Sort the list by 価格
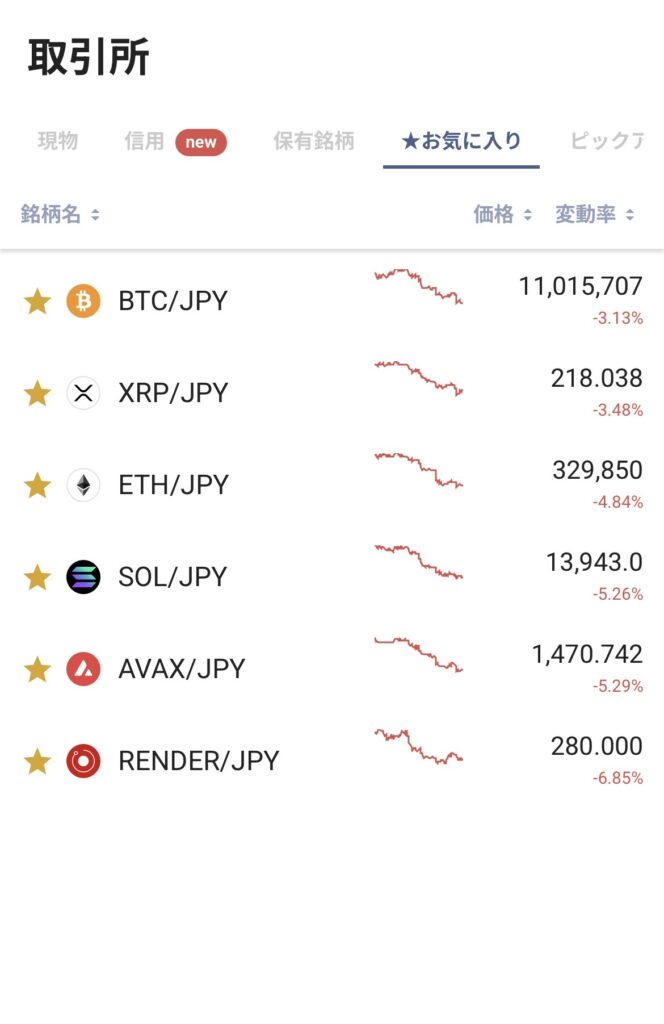This screenshot has width=664, height=1024. point(502,214)
